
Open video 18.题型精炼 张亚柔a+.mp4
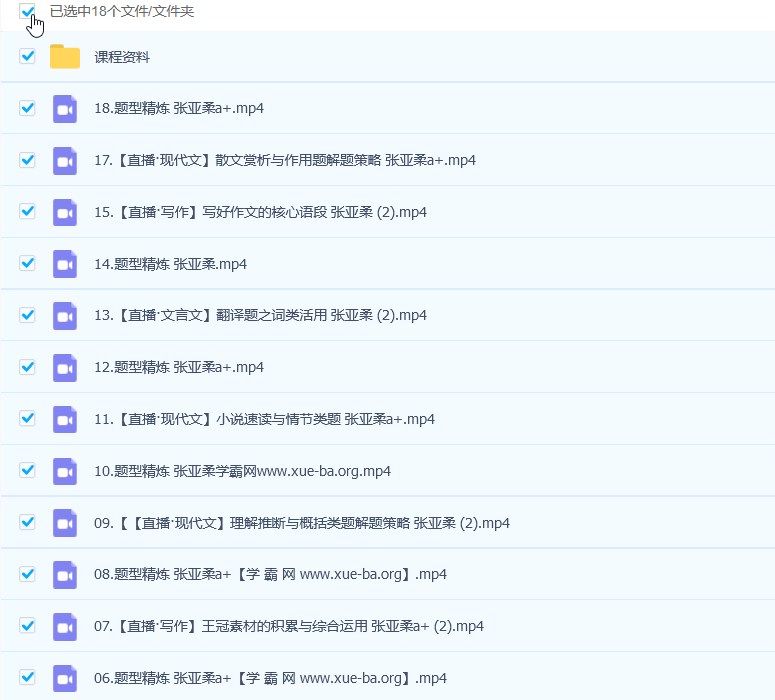pyautogui.click(x=178, y=108)
